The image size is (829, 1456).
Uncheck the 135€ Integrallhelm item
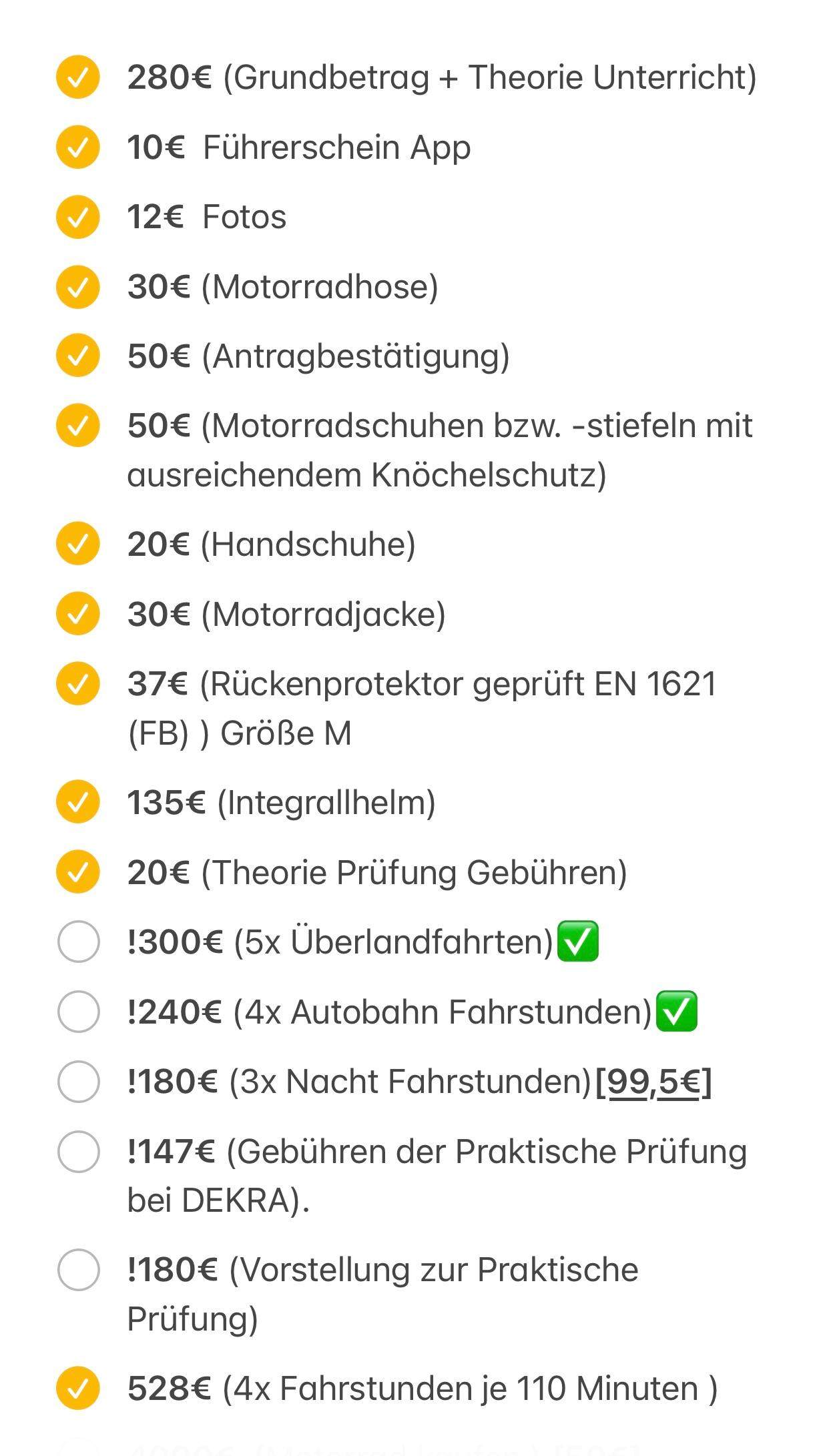tap(78, 802)
